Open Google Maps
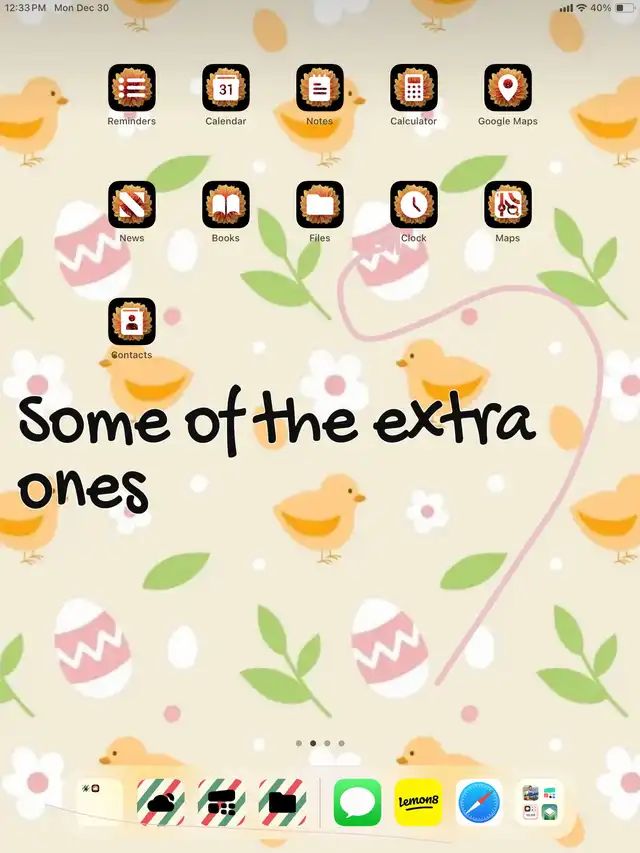 [508, 89]
